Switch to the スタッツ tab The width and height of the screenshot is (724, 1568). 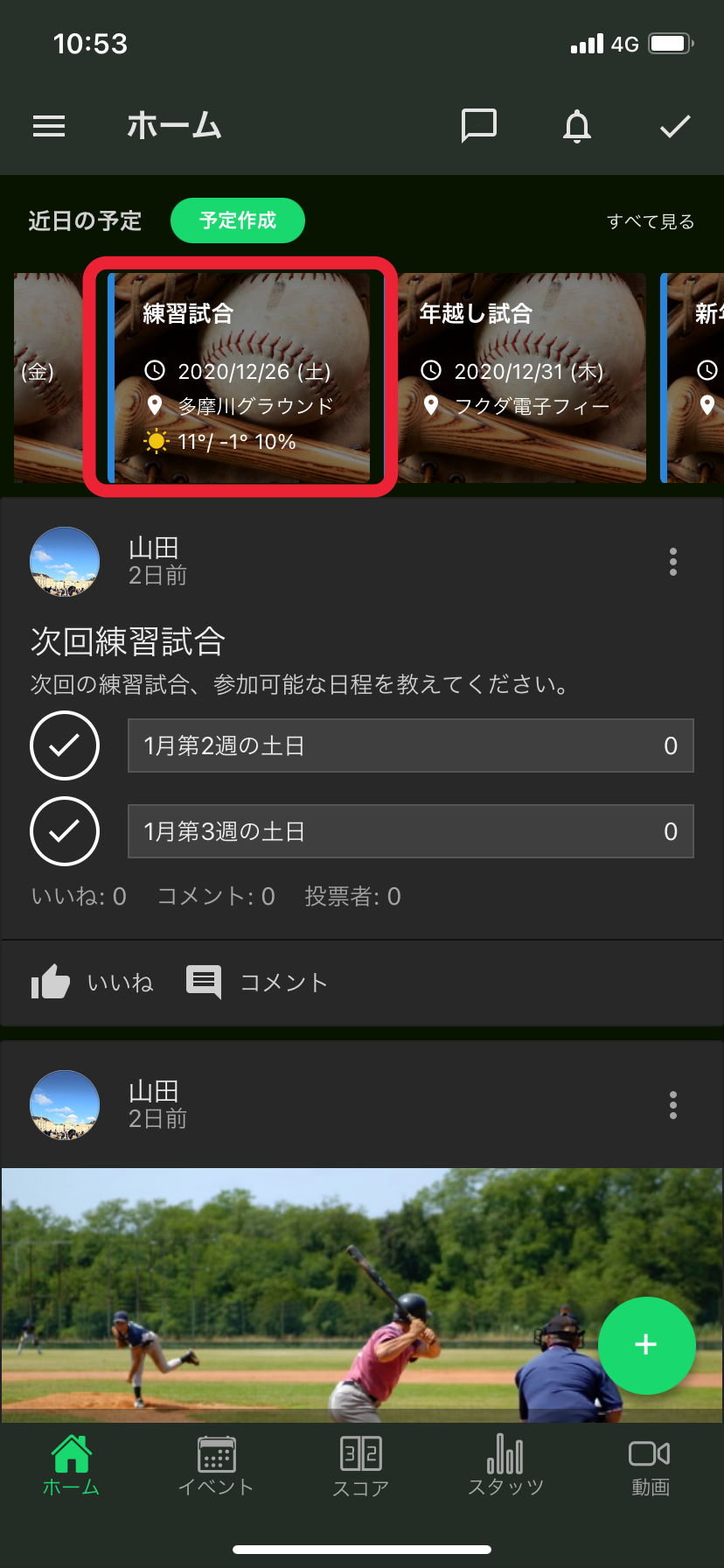(505, 1466)
